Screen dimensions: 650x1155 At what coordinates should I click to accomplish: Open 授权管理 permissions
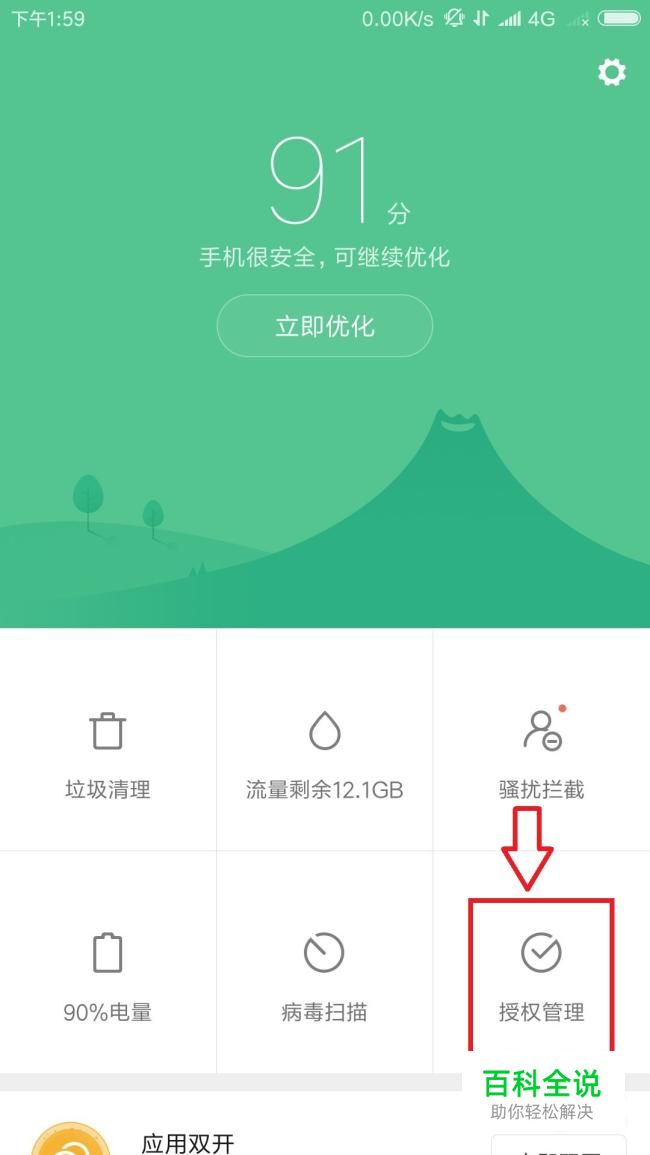pyautogui.click(x=542, y=962)
